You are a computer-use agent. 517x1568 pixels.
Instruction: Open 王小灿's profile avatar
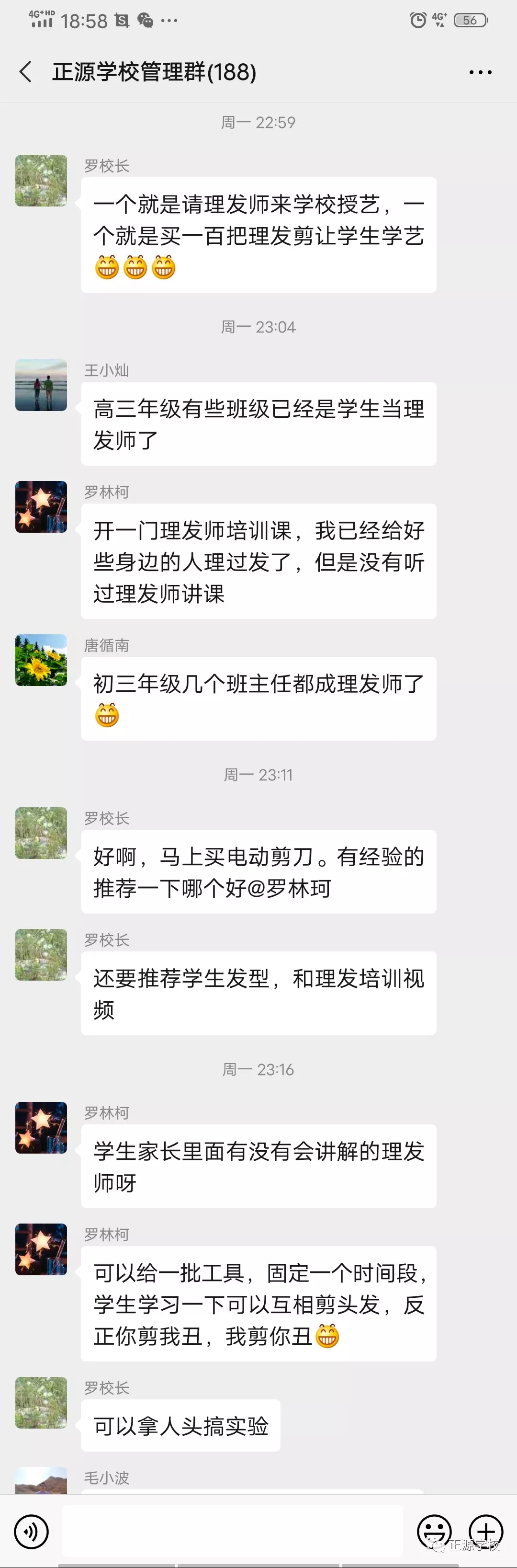41,385
